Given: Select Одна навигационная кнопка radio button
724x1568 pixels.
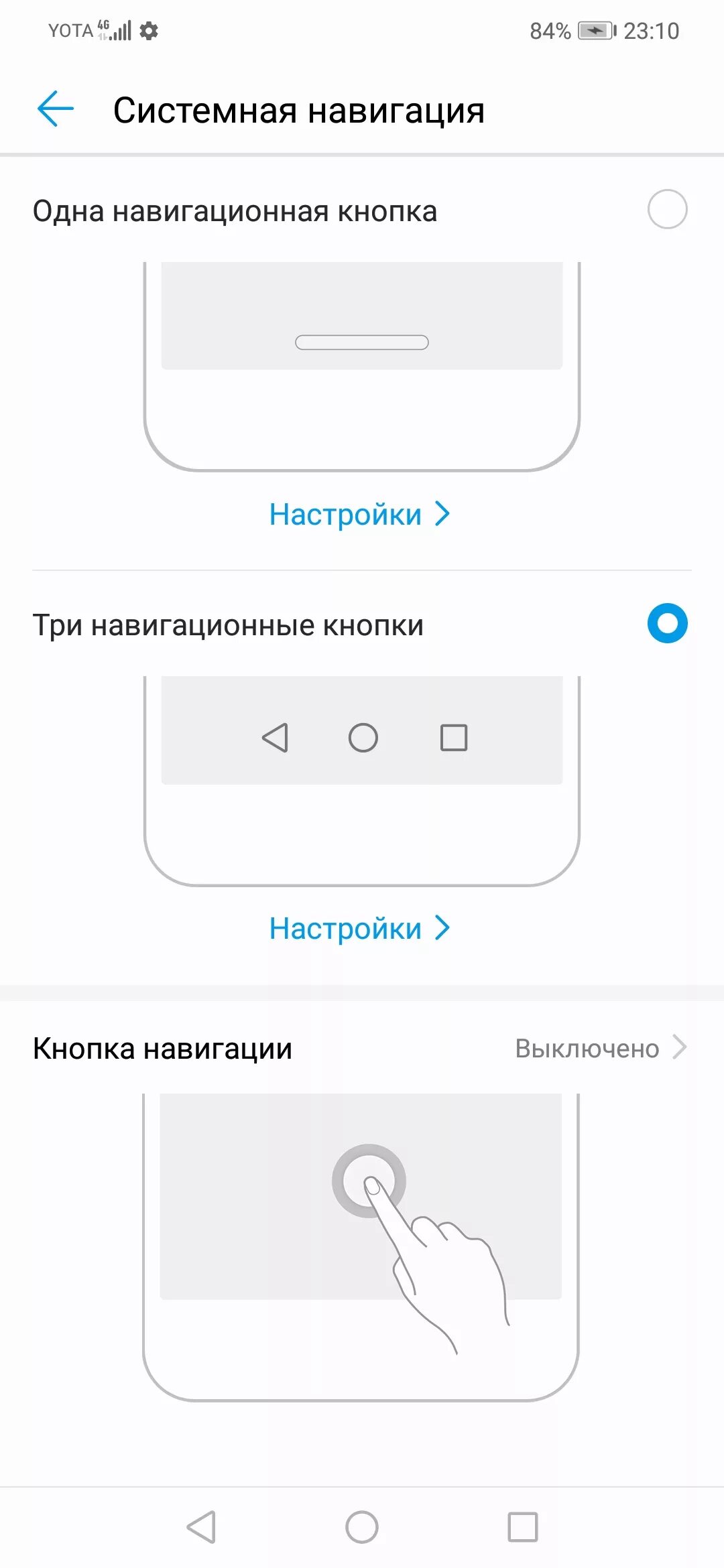Looking at the screenshot, I should [667, 210].
